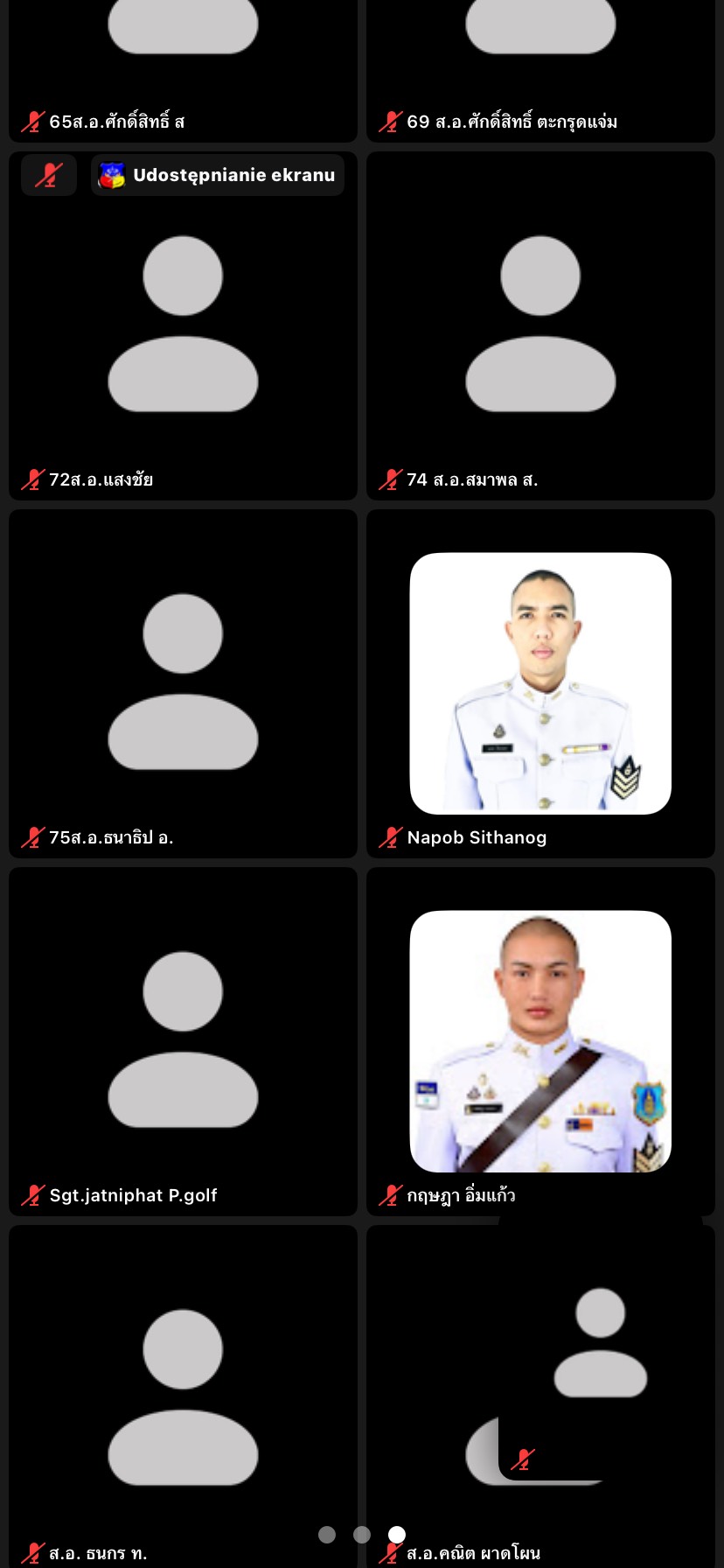Select Sgt.jatniphat P.golf's tile
This screenshot has height=1568, width=724.
click(183, 1041)
